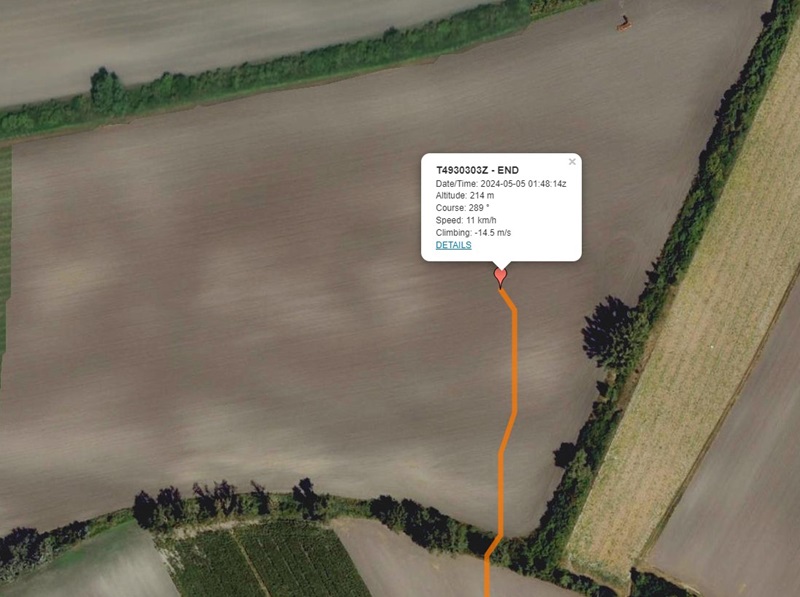The height and width of the screenshot is (597, 800).
Task: Close the T4930303Z info popup
Action: coord(572,161)
